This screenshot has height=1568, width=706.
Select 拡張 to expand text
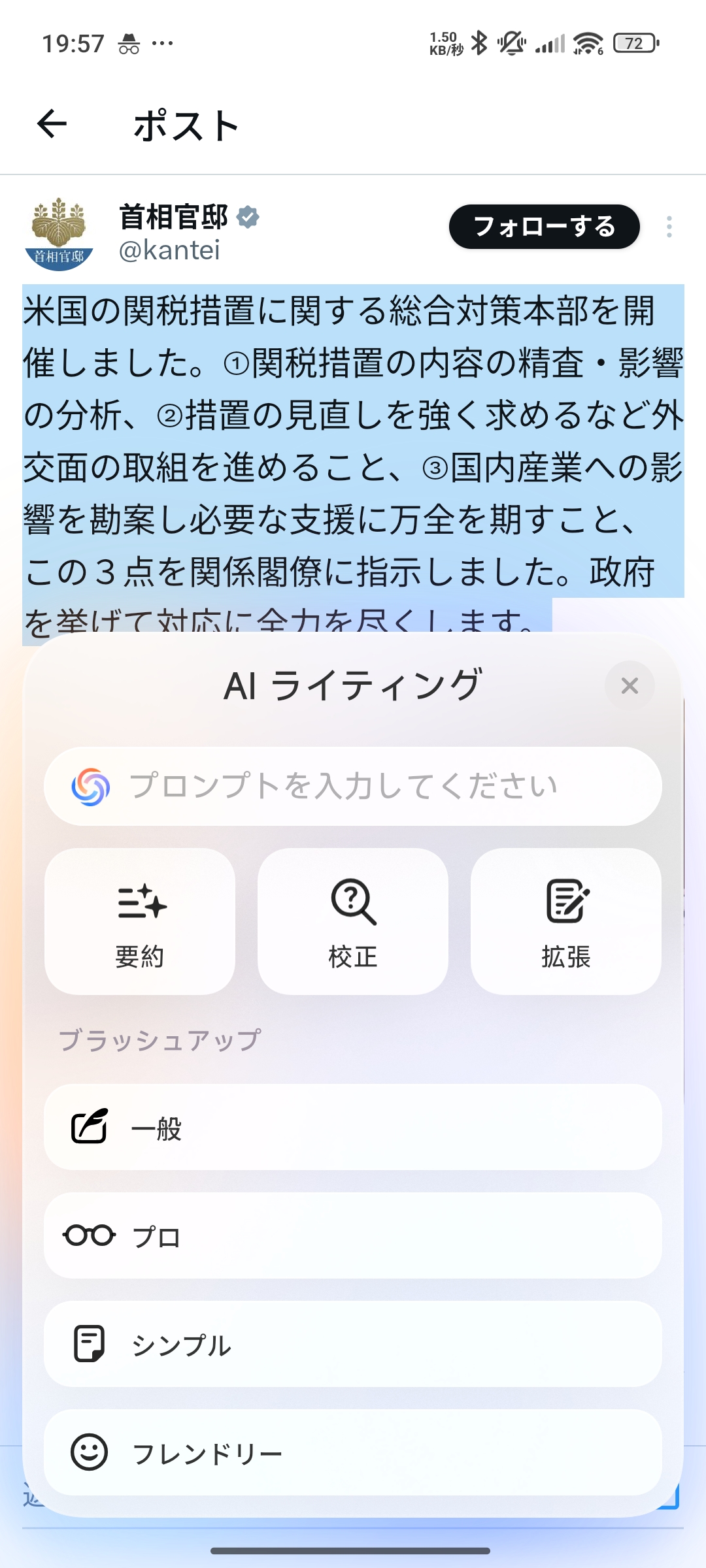(x=566, y=921)
